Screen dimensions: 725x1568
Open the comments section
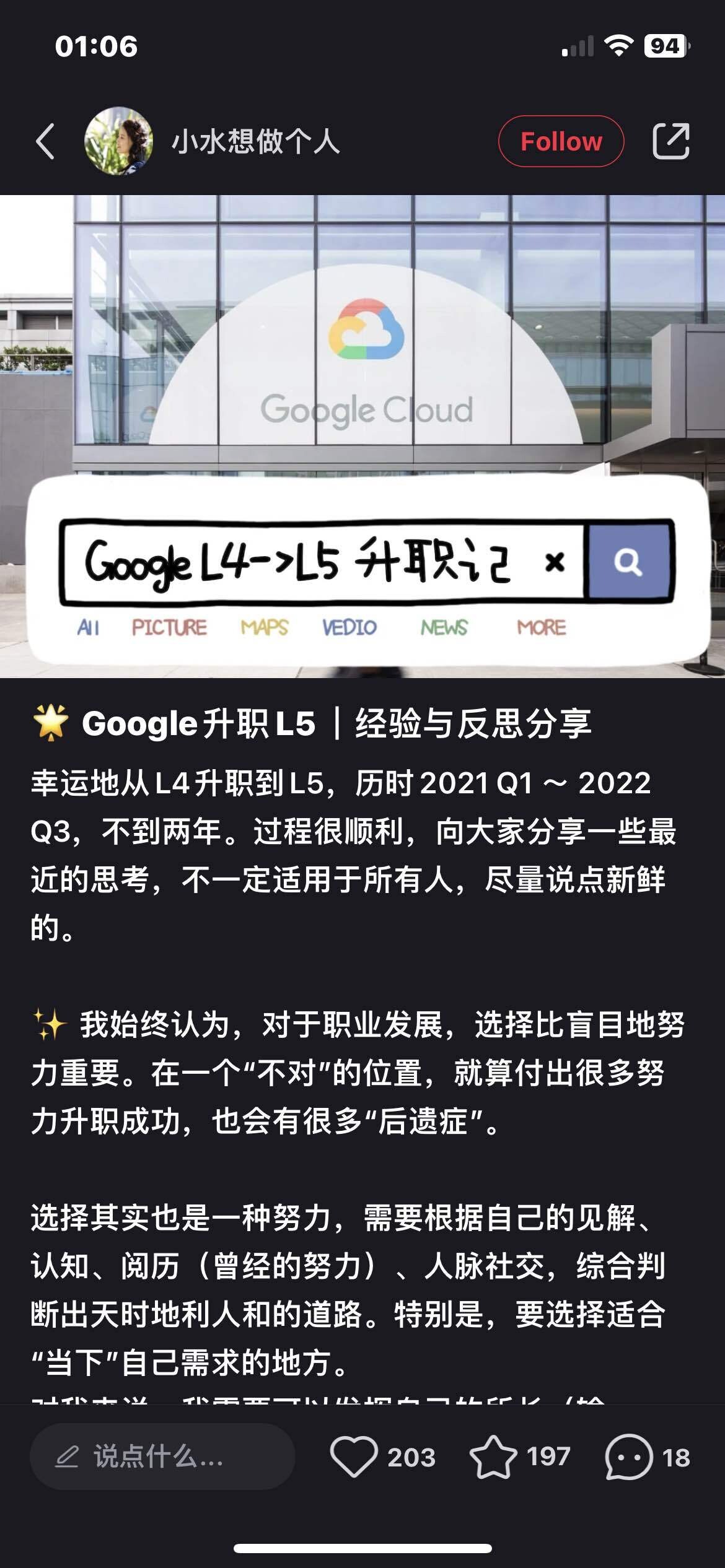coord(629,1457)
